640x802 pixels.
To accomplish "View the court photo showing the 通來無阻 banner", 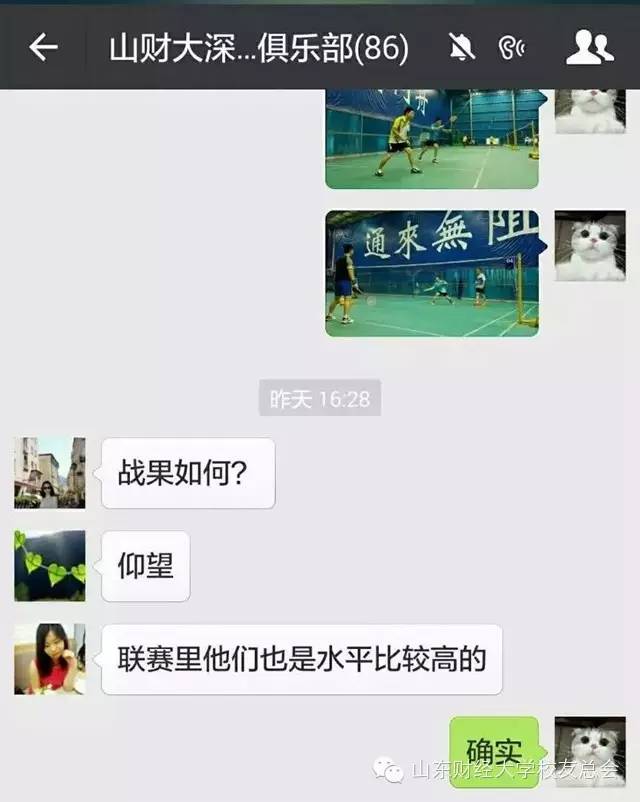I will tap(431, 273).
